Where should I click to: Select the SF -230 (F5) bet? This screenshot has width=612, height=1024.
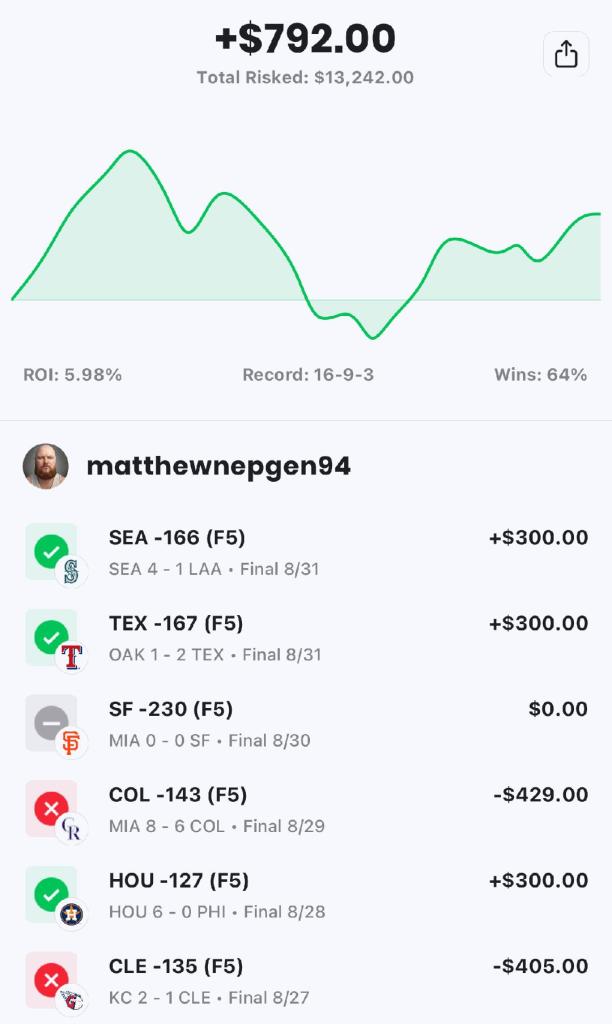click(x=306, y=724)
